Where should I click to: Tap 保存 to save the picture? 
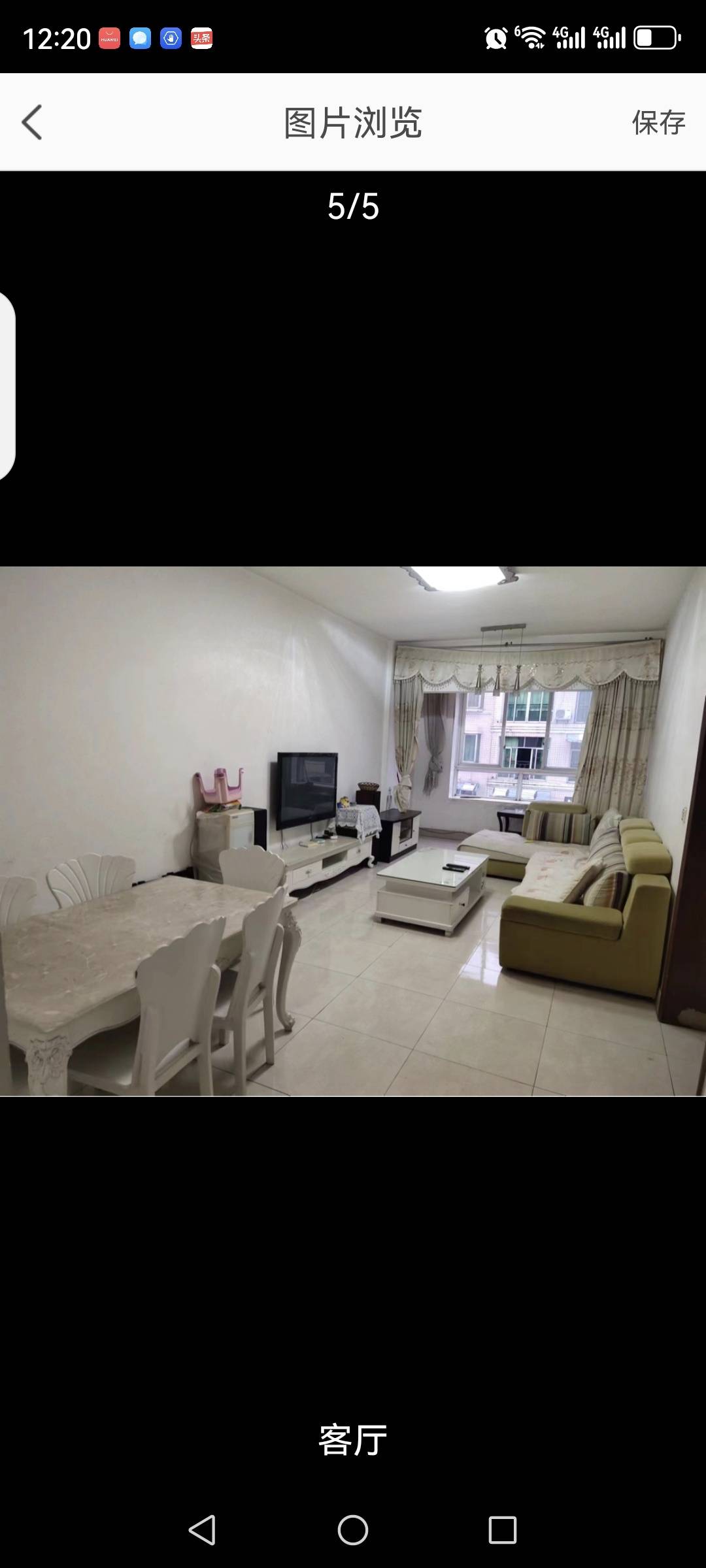(x=658, y=123)
